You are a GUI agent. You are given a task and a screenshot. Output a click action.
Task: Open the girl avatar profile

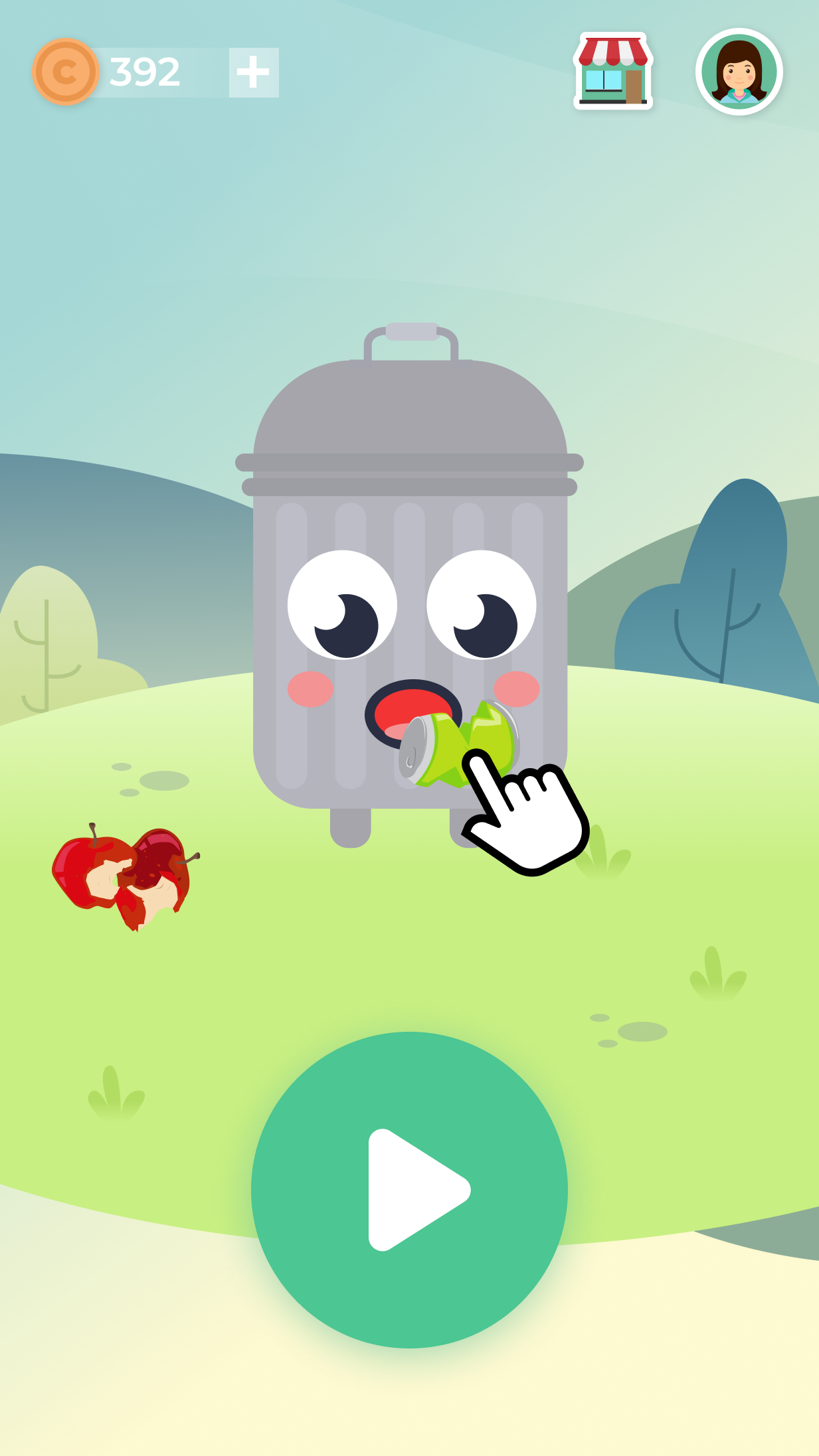(x=739, y=72)
